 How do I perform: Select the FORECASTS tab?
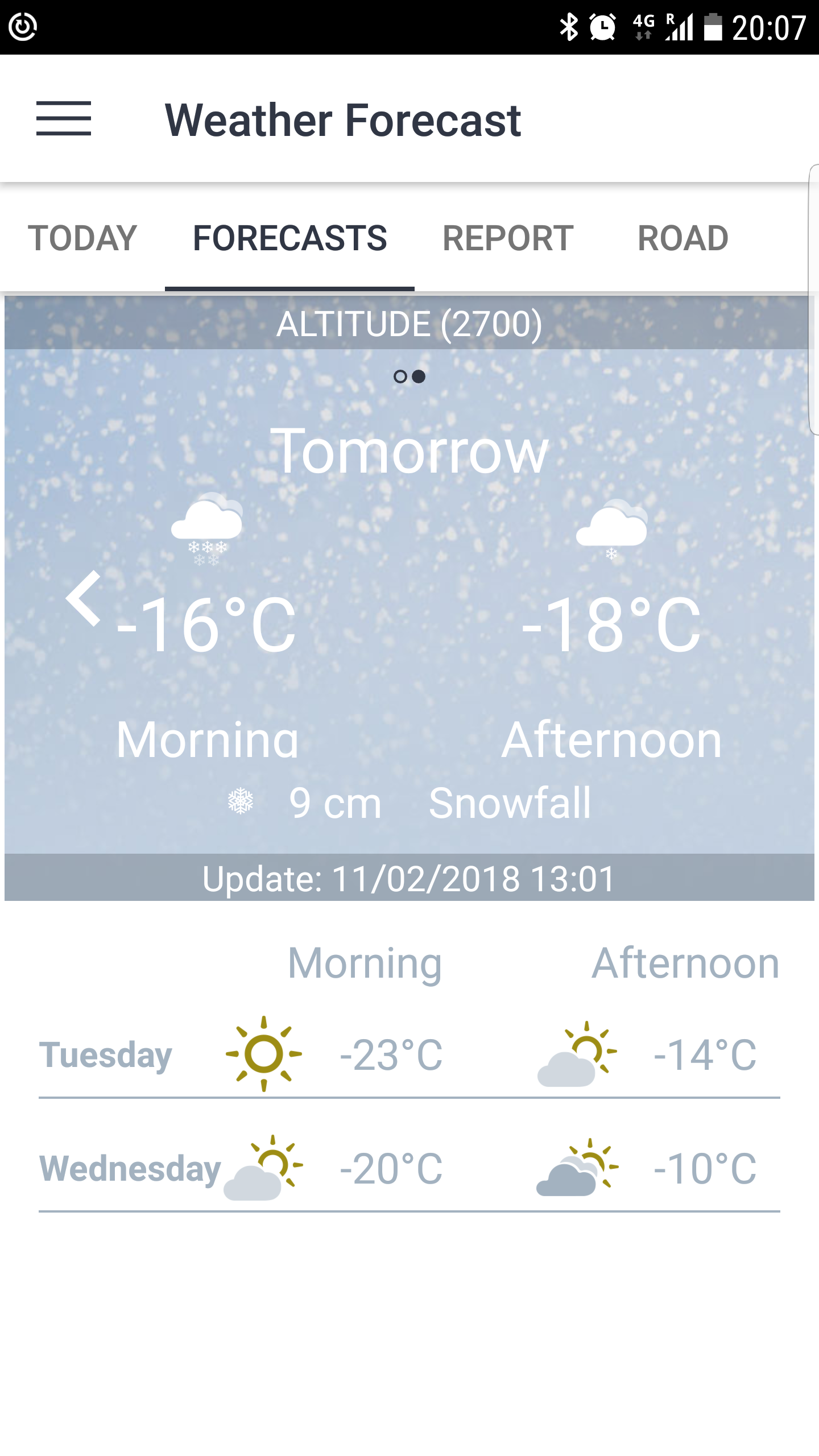pos(289,238)
